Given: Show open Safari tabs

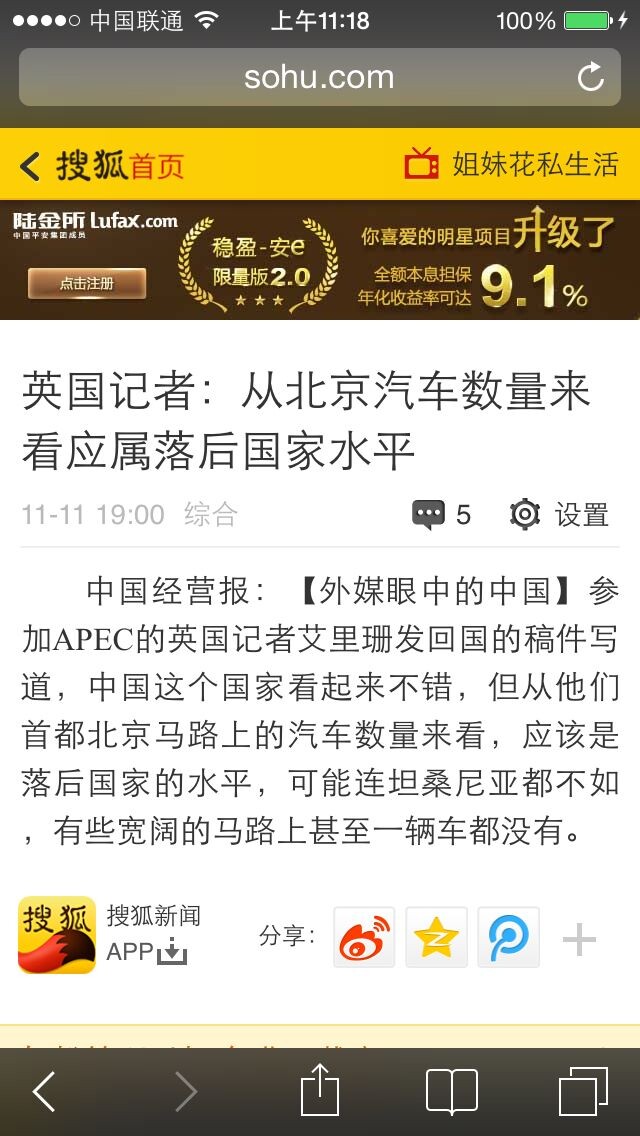Looking at the screenshot, I should 583,1091.
